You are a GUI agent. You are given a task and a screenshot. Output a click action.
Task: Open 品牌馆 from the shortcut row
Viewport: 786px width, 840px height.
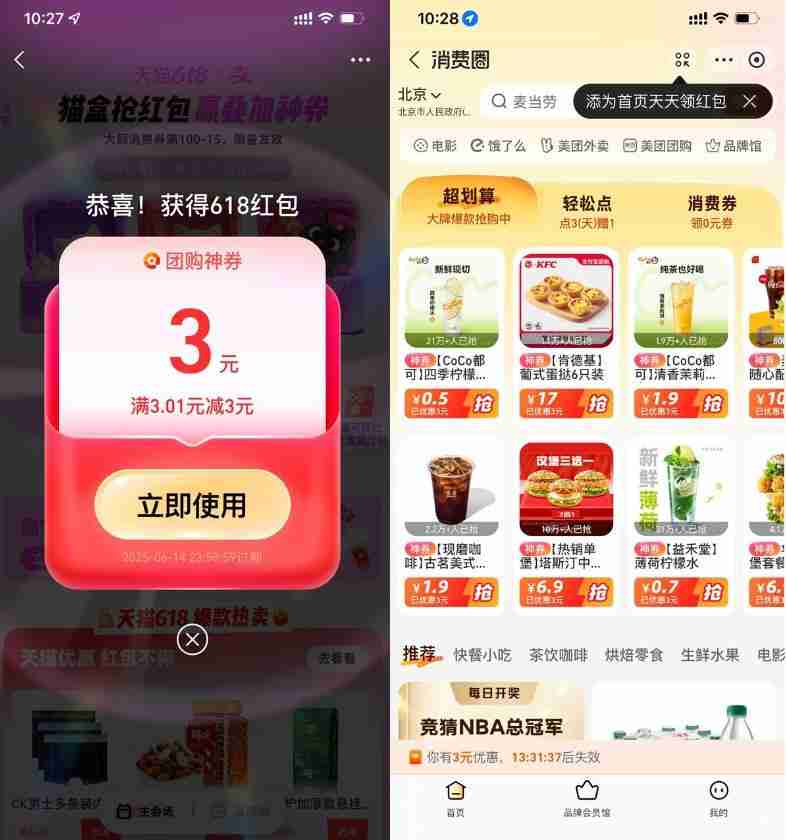pos(733,146)
